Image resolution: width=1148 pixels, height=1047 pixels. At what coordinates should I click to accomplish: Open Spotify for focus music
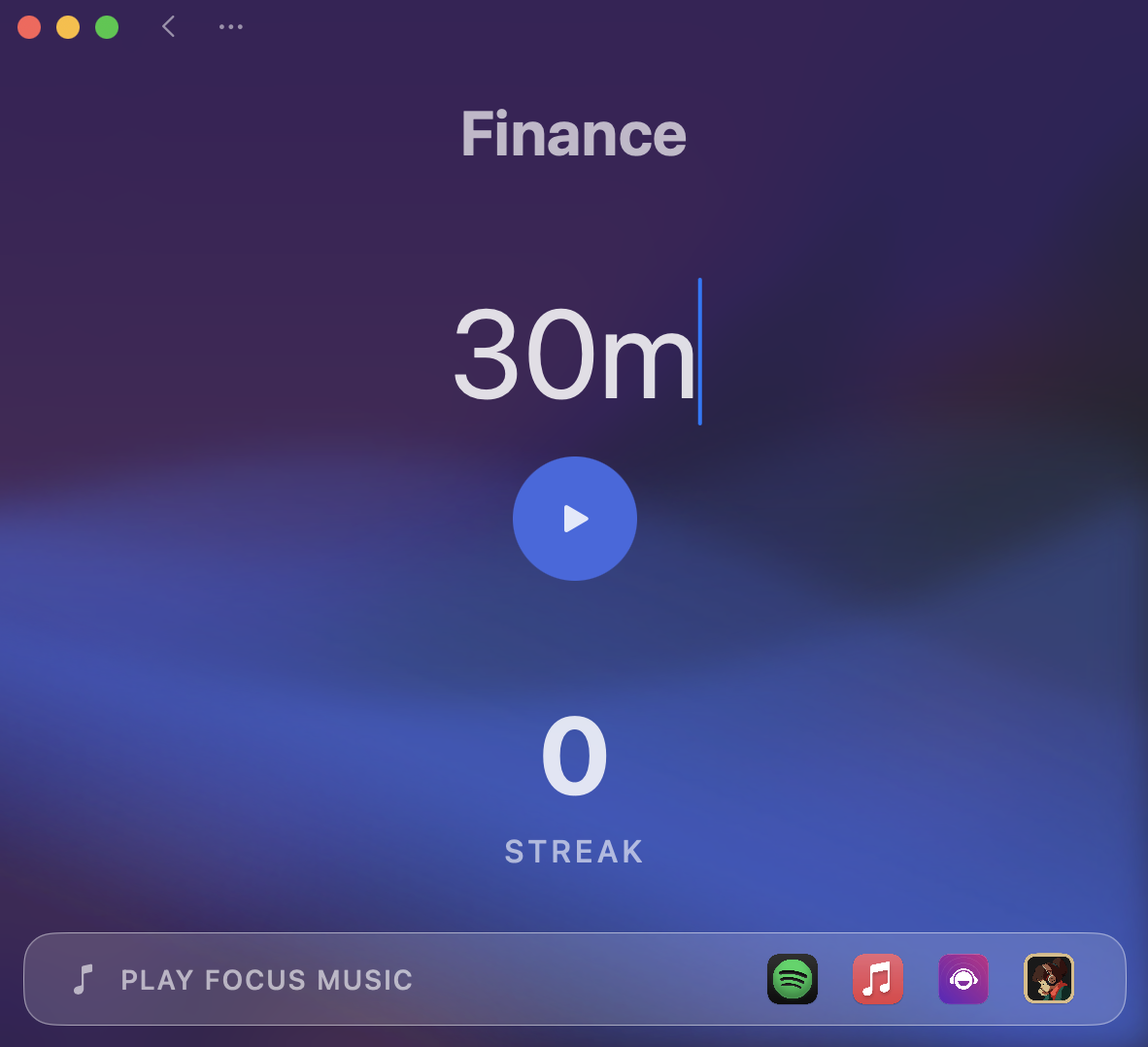pyautogui.click(x=793, y=979)
